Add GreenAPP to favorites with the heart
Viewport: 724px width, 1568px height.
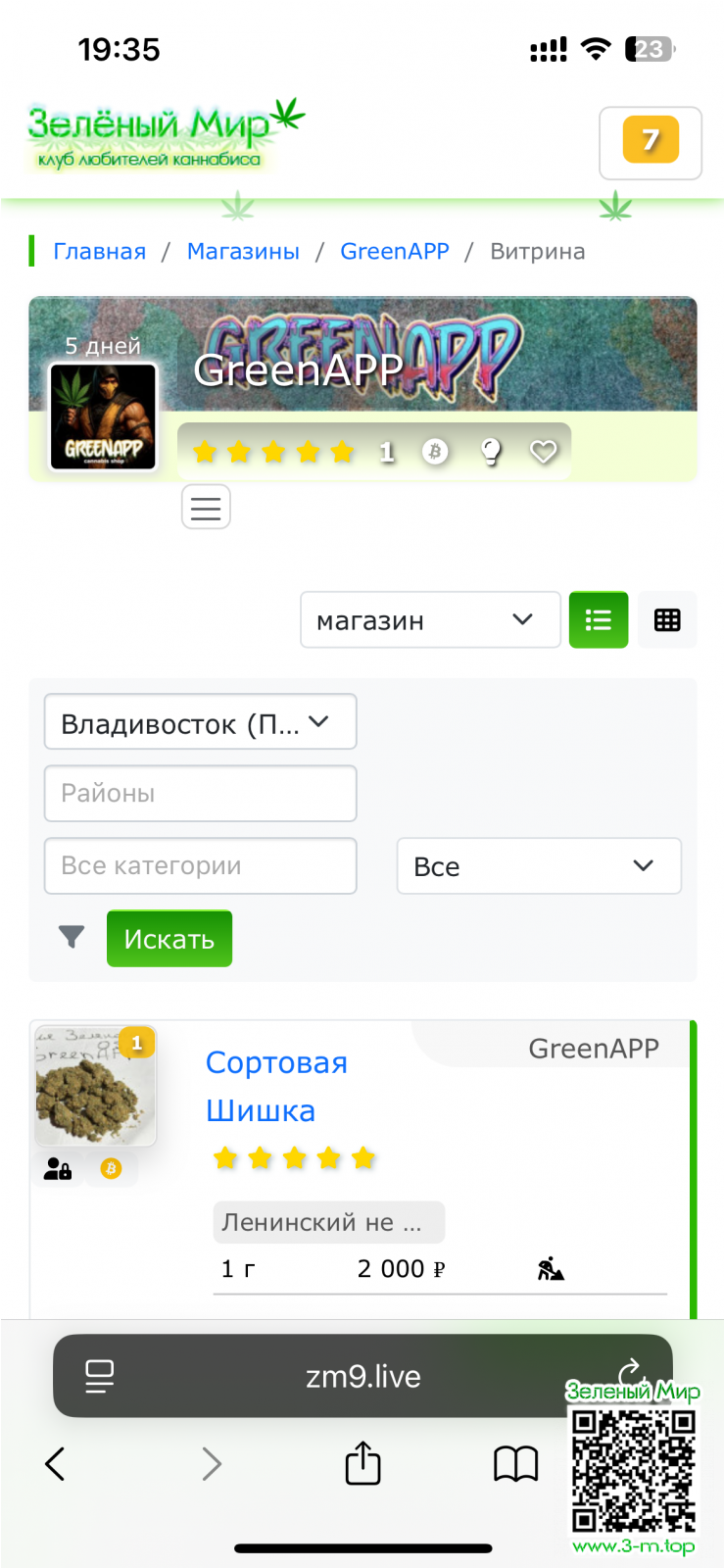[543, 452]
